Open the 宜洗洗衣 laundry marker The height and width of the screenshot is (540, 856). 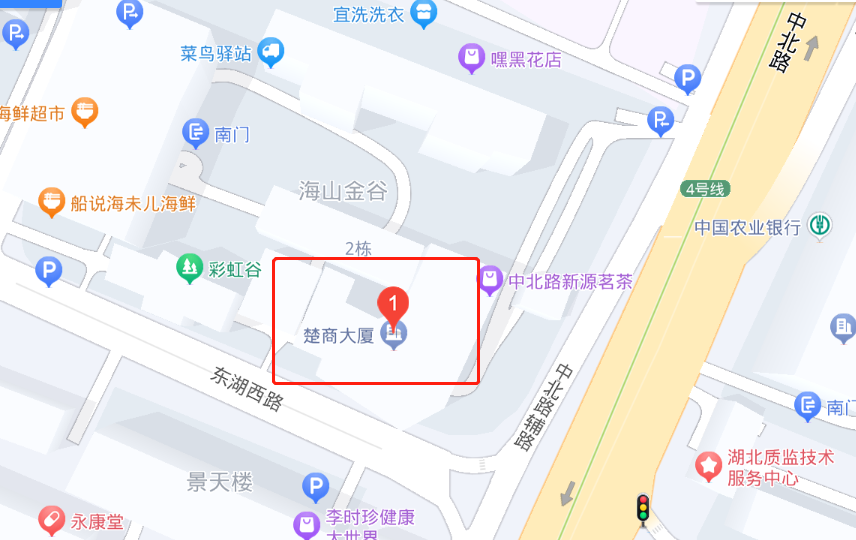[x=425, y=14]
